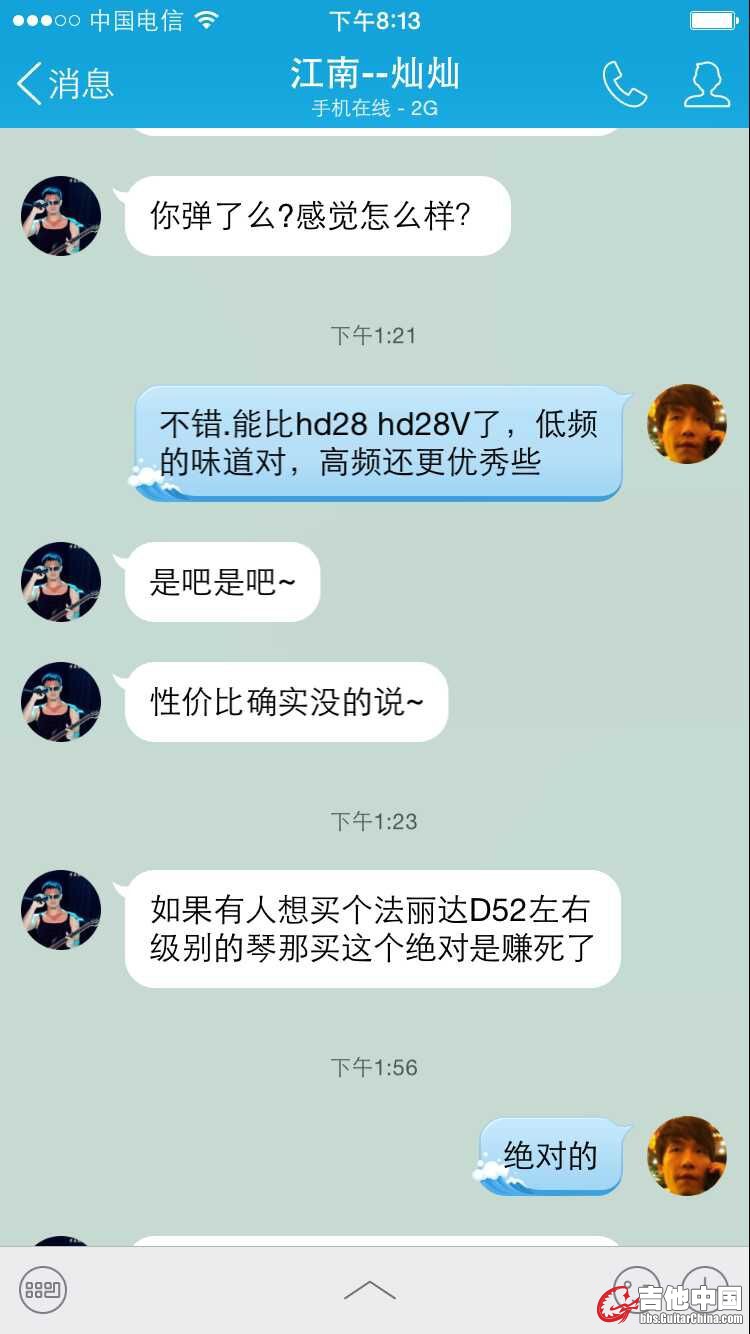
Task: Start a voice call with 江南--灿灿
Action: coord(624,84)
